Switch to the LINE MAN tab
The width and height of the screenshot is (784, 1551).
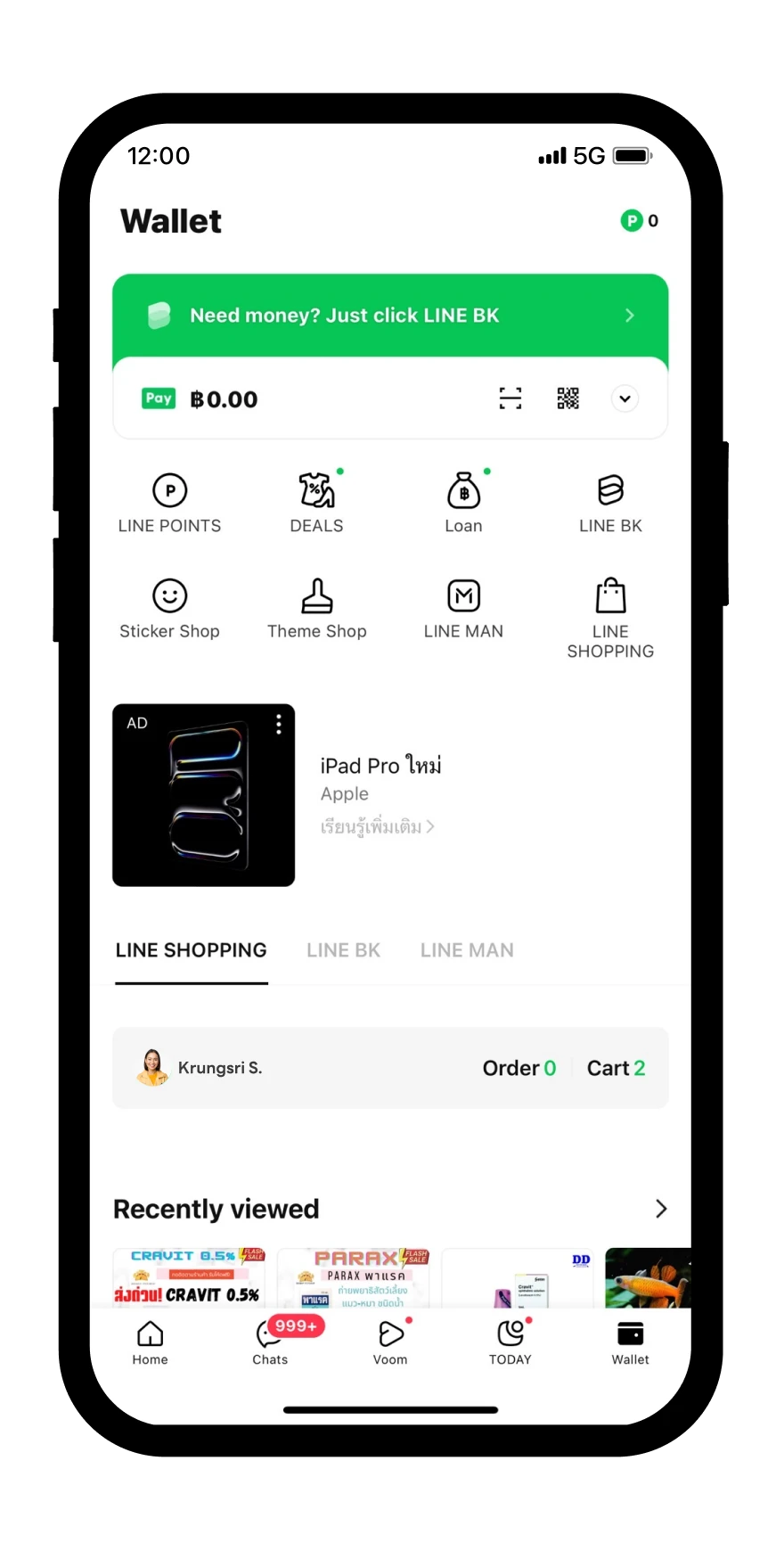point(467,950)
